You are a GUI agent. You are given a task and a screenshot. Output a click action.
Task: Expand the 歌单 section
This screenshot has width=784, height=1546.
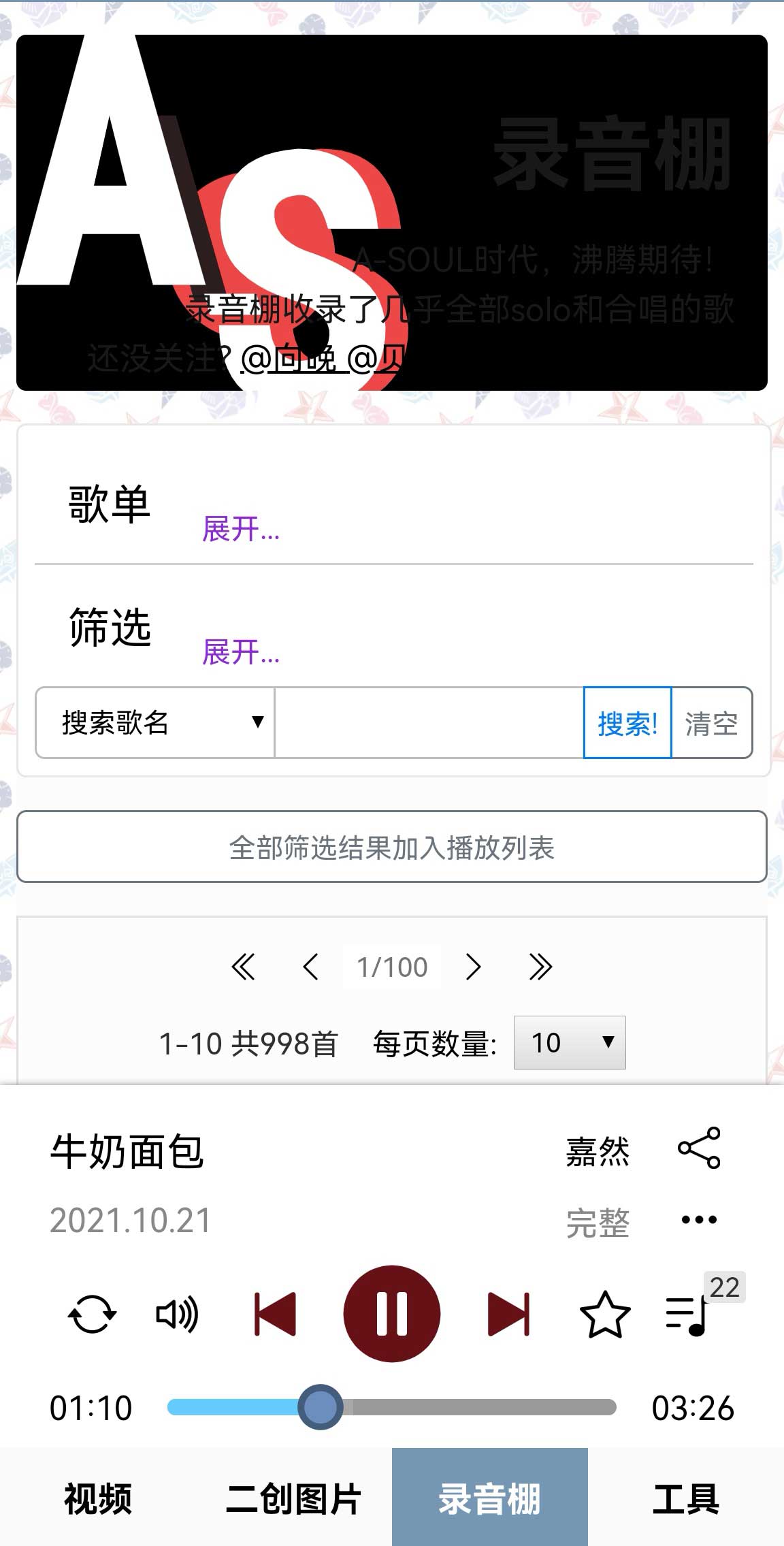(240, 529)
